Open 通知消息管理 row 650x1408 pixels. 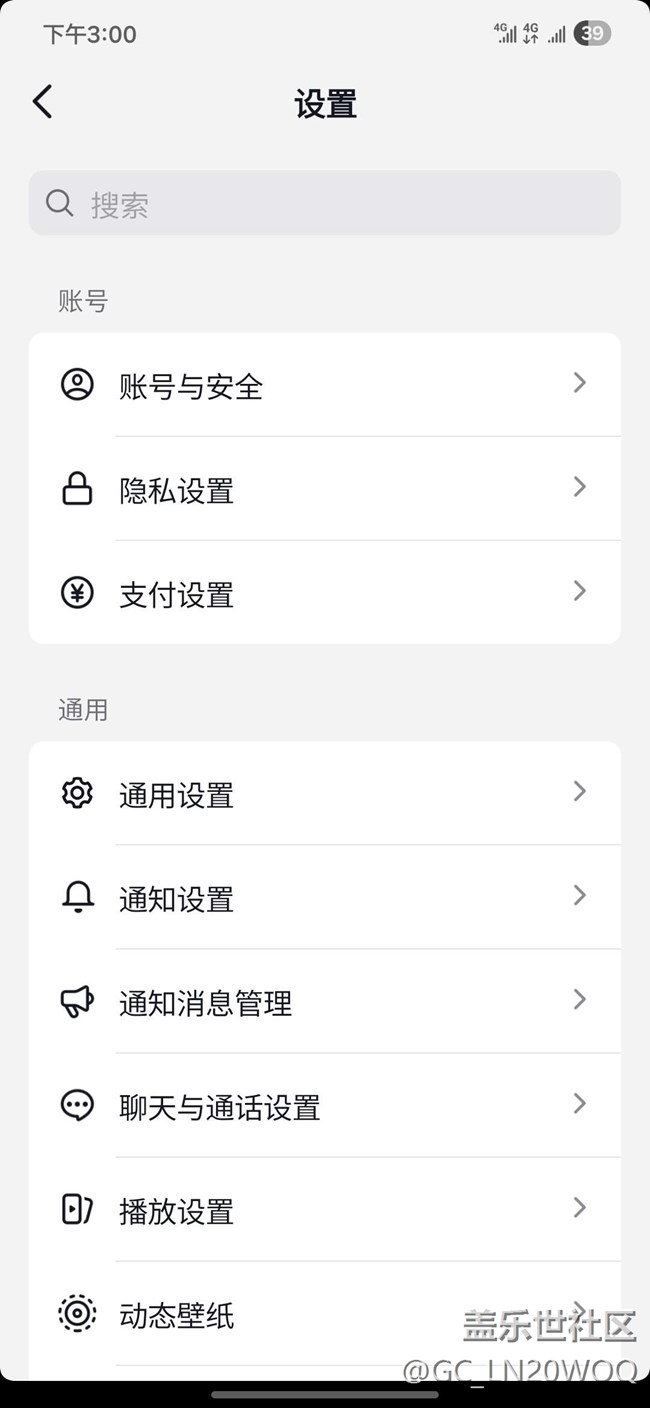pyautogui.click(x=324, y=1002)
